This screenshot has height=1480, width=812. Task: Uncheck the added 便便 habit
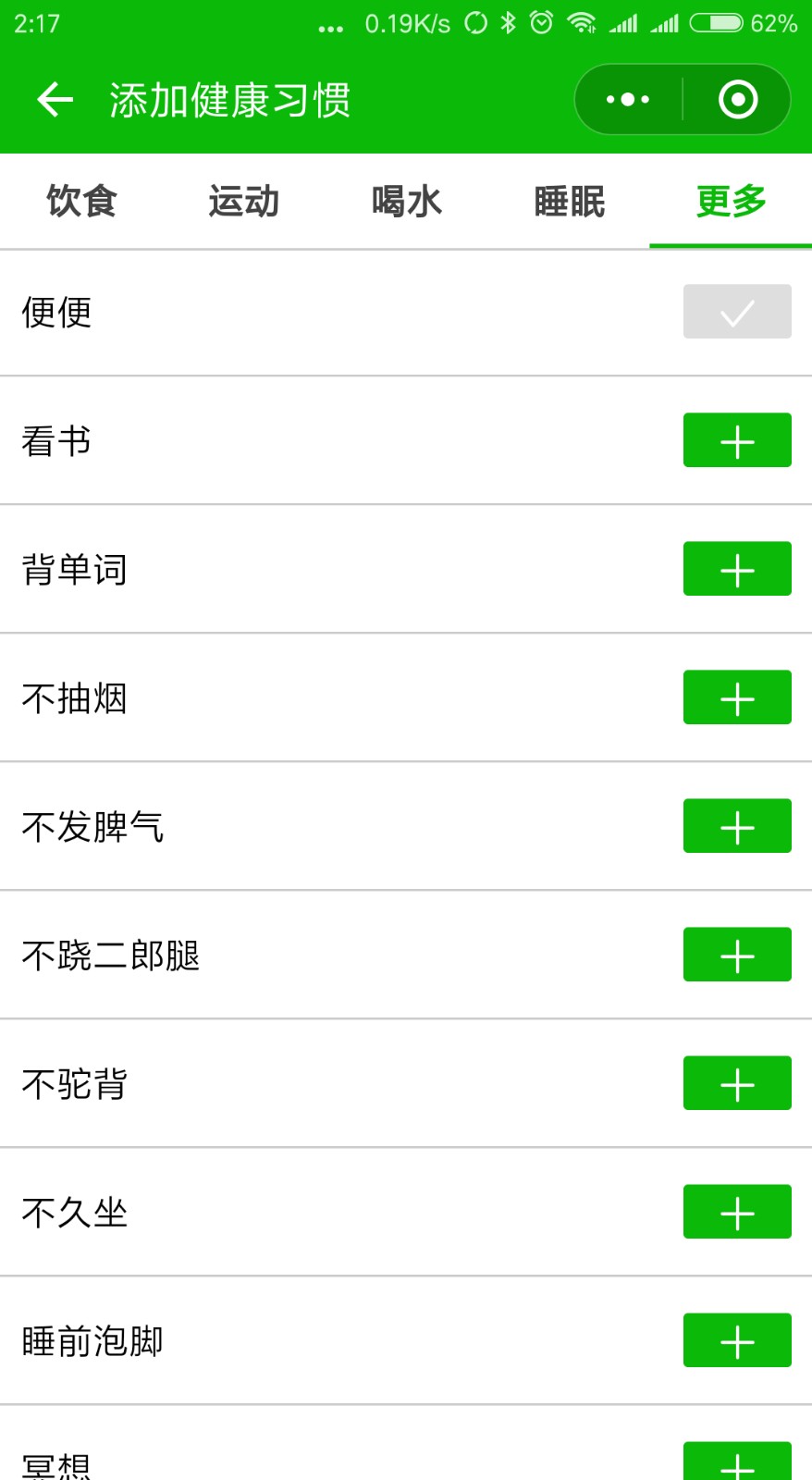[737, 312]
